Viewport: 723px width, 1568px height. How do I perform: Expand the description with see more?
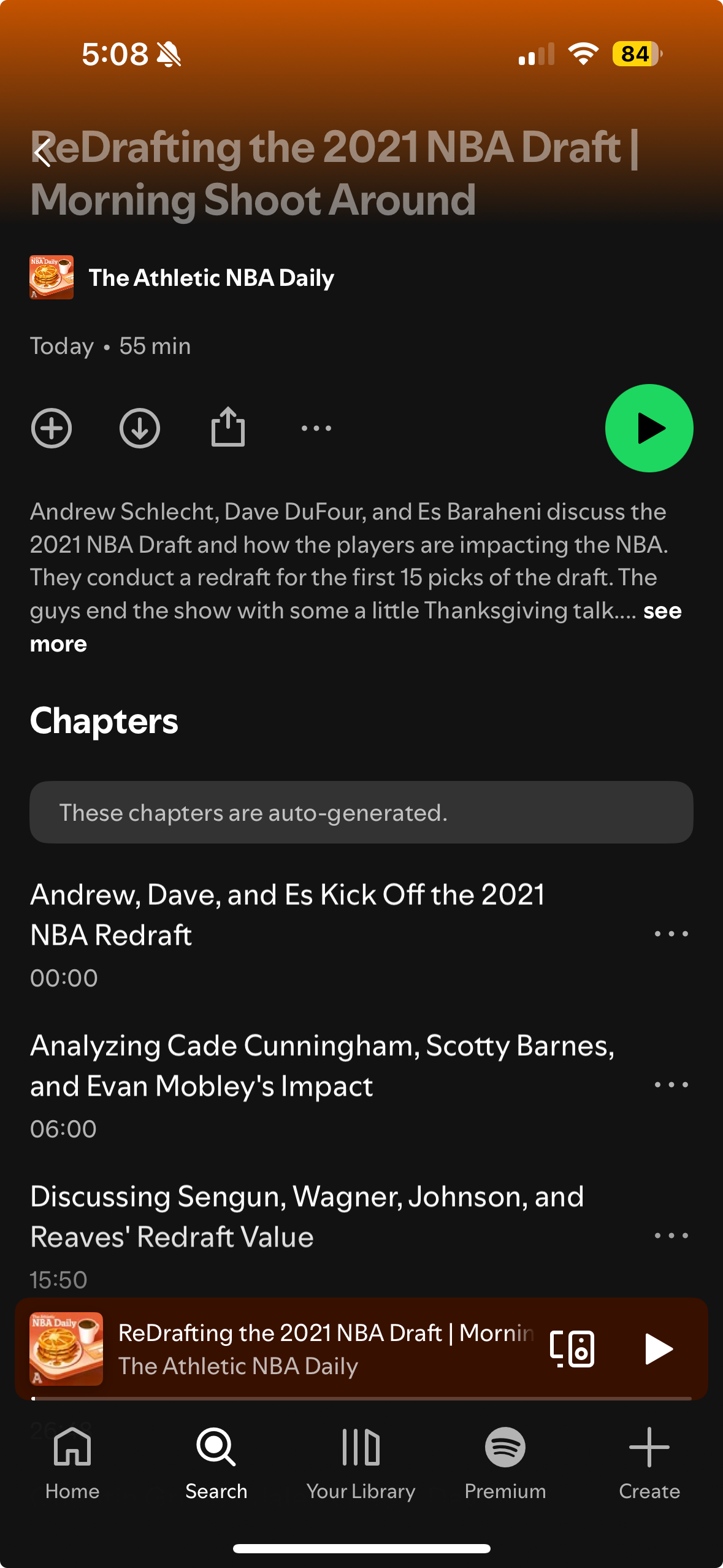(662, 611)
